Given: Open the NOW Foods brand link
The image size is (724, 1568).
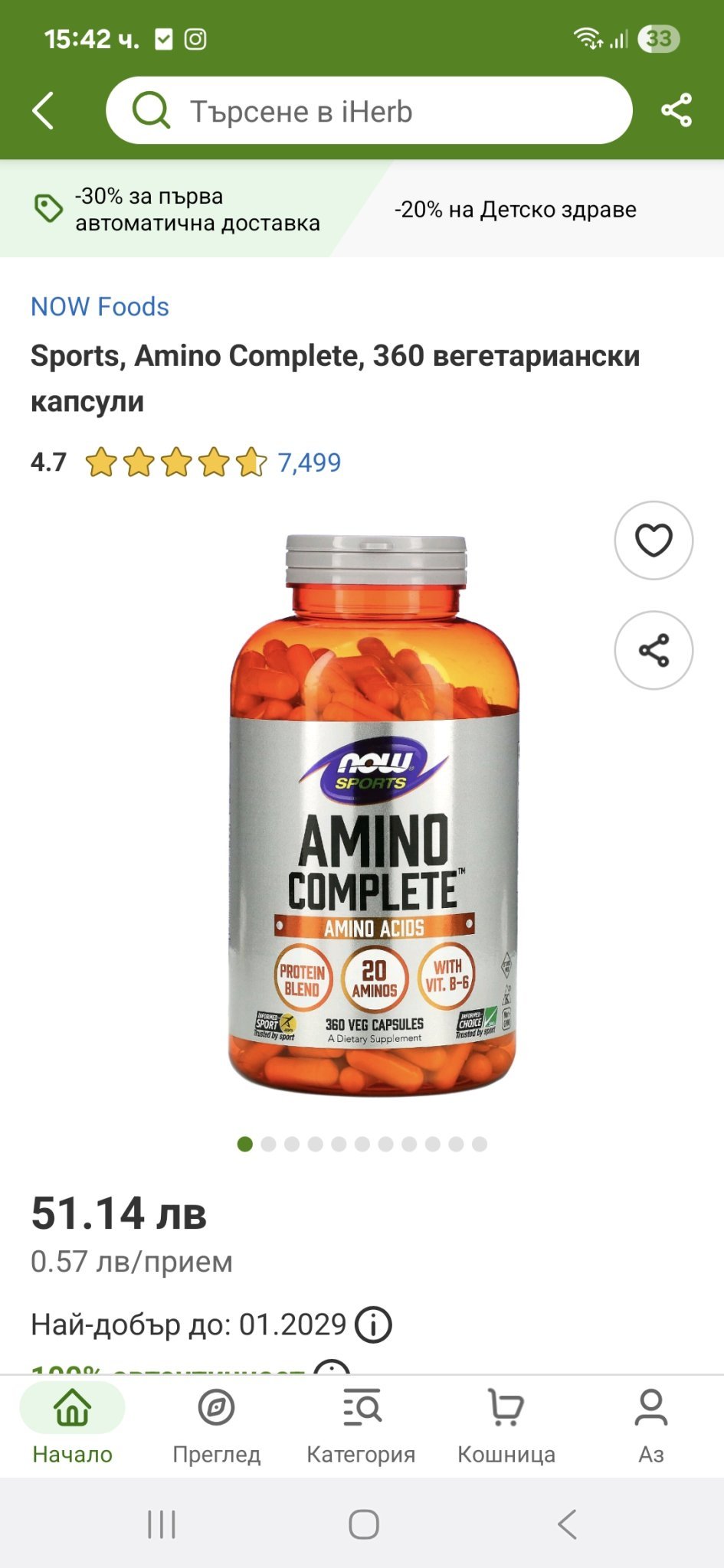Looking at the screenshot, I should pyautogui.click(x=100, y=307).
